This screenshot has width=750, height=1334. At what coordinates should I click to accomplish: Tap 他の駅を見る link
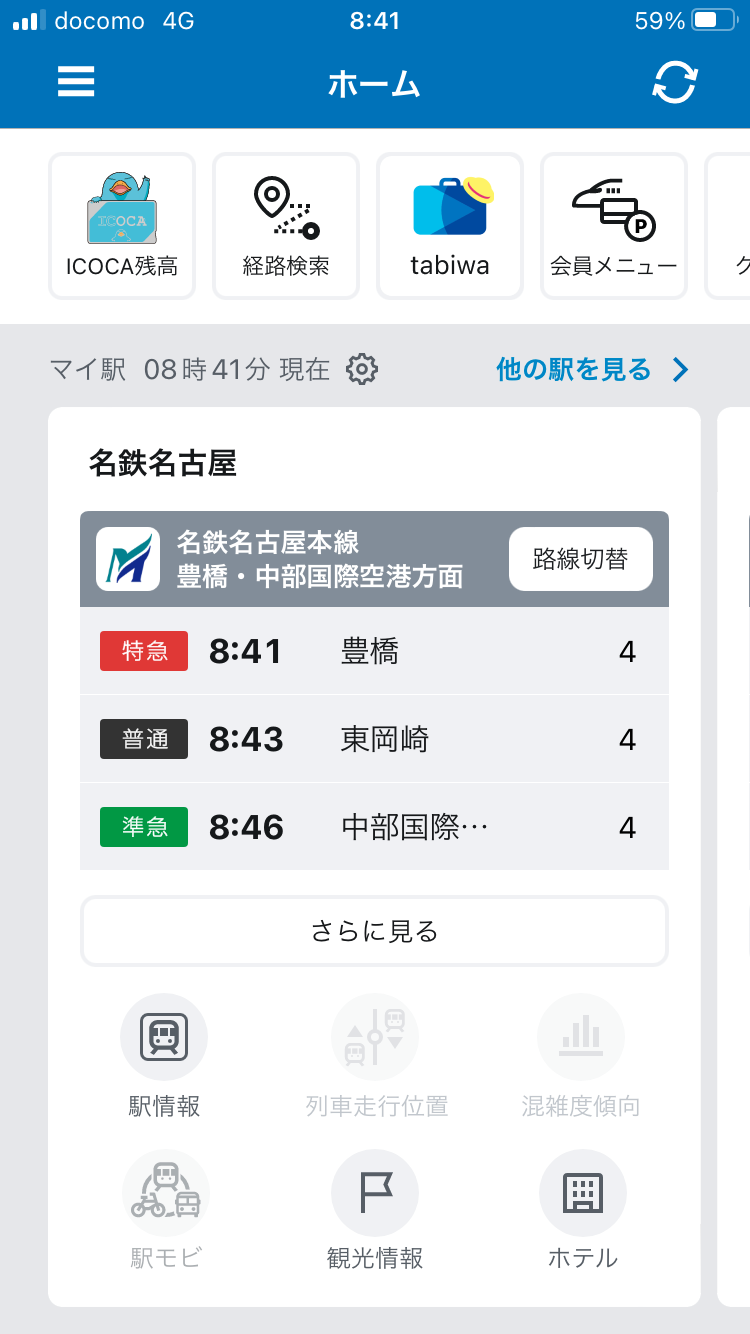[x=592, y=370]
